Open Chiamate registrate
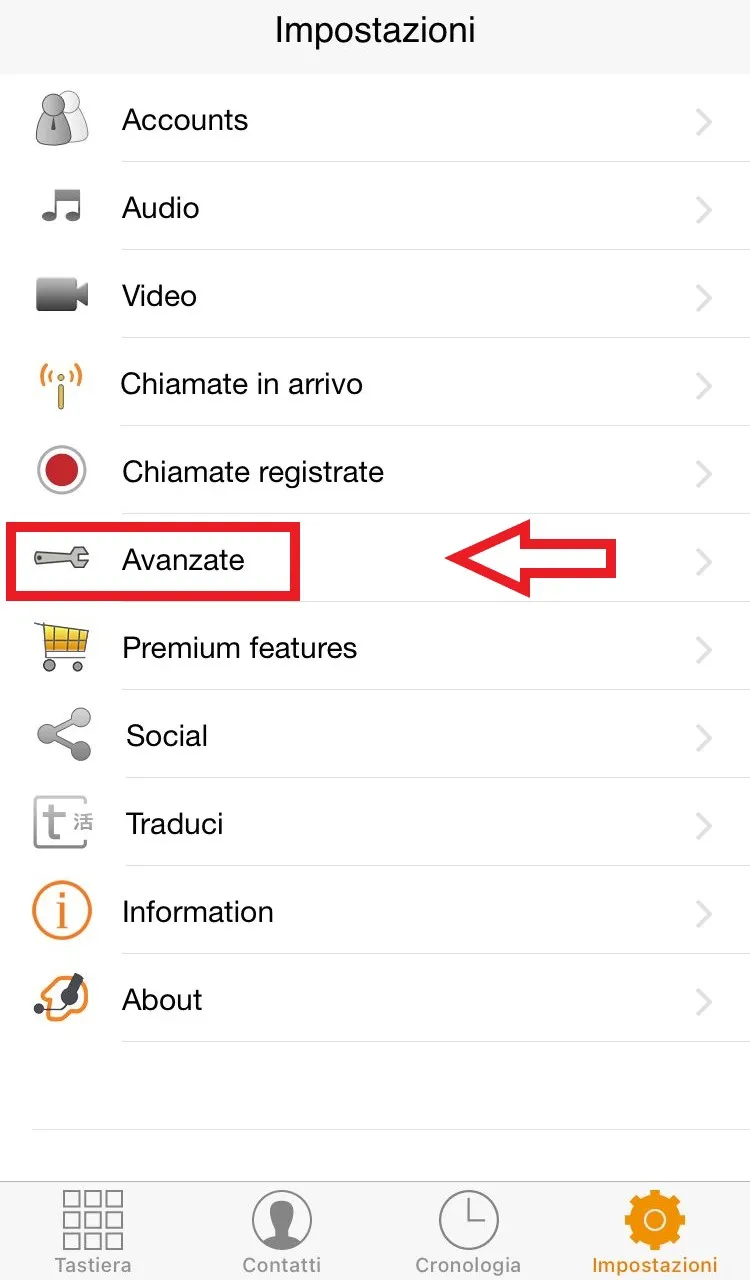This screenshot has width=750, height=1280. click(x=375, y=472)
